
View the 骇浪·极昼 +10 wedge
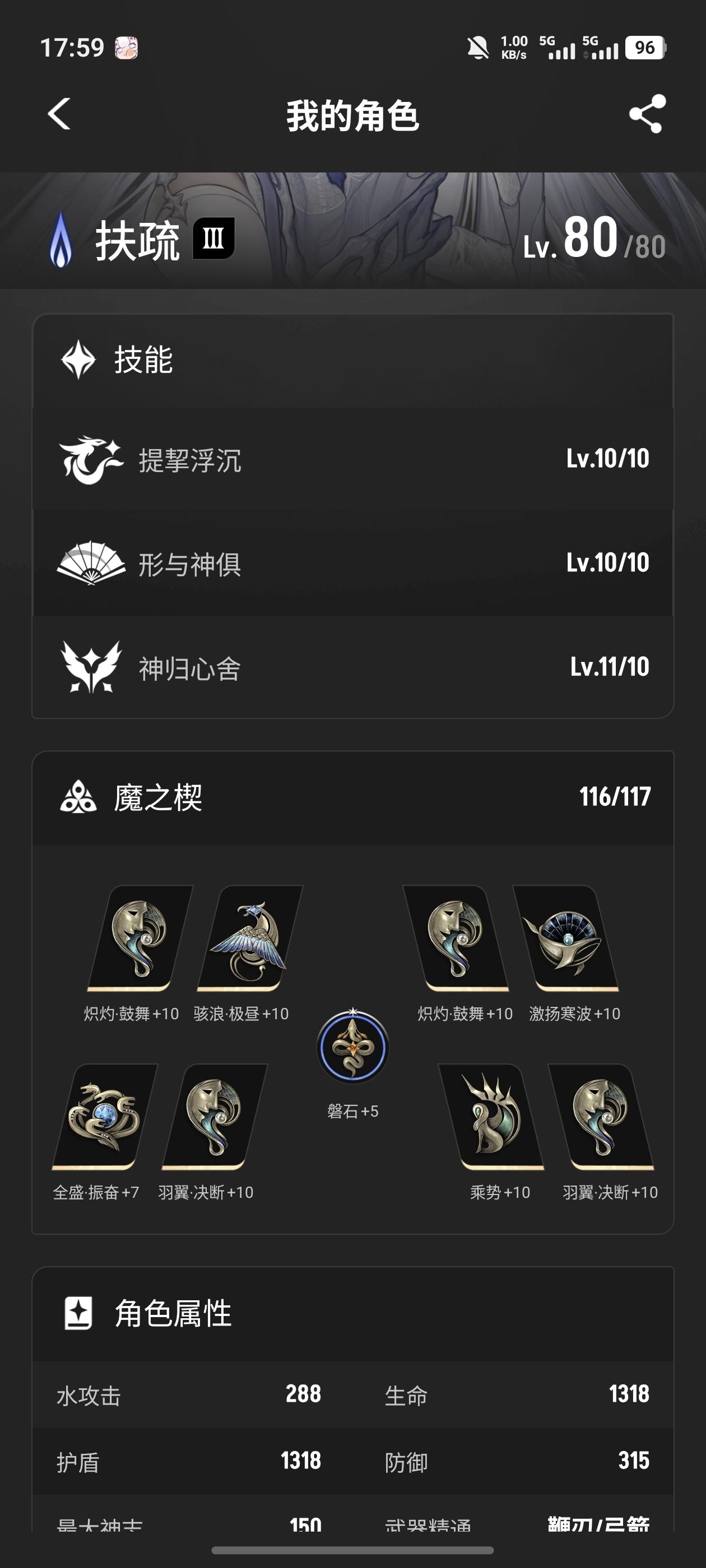pyautogui.click(x=250, y=939)
